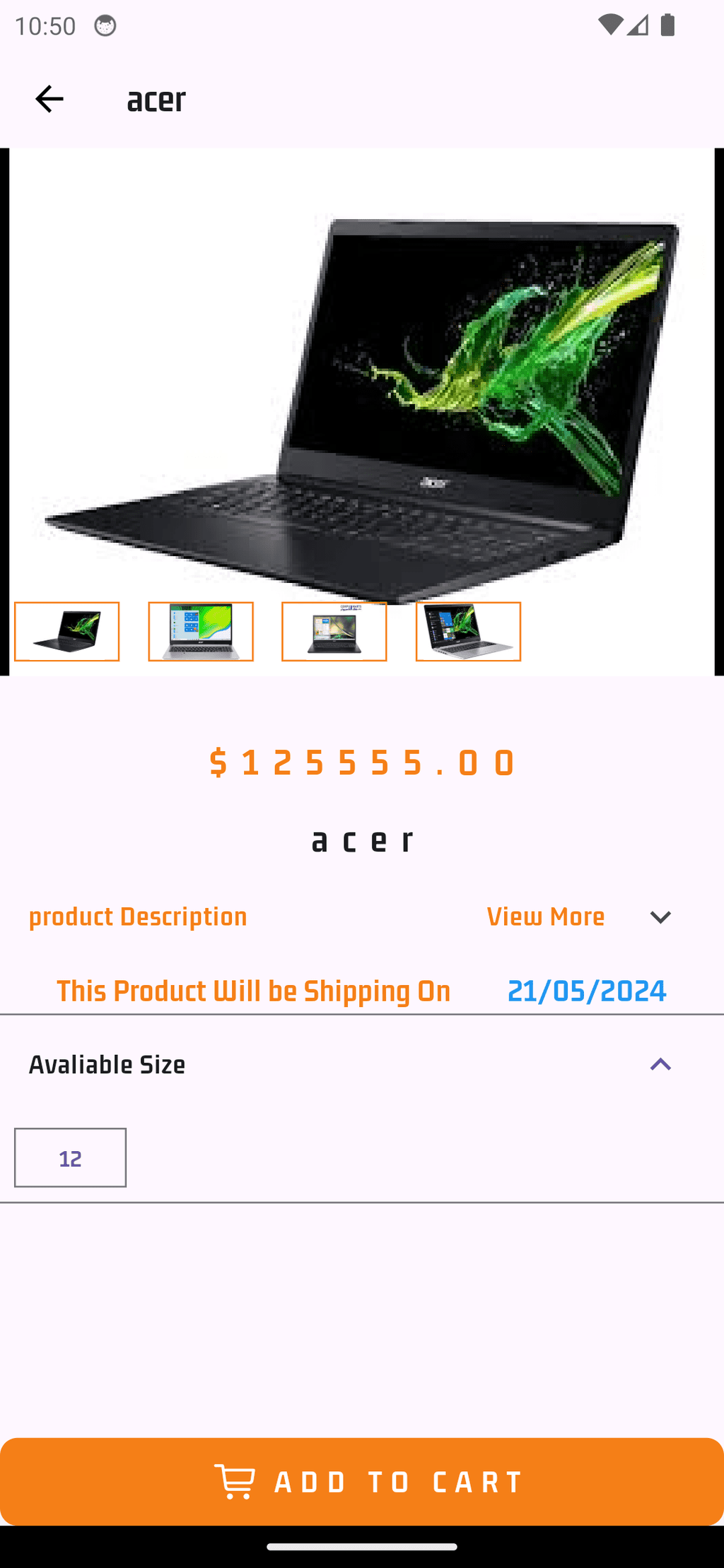The height and width of the screenshot is (1568, 724).
Task: Choose size 12
Action: (x=71, y=1157)
